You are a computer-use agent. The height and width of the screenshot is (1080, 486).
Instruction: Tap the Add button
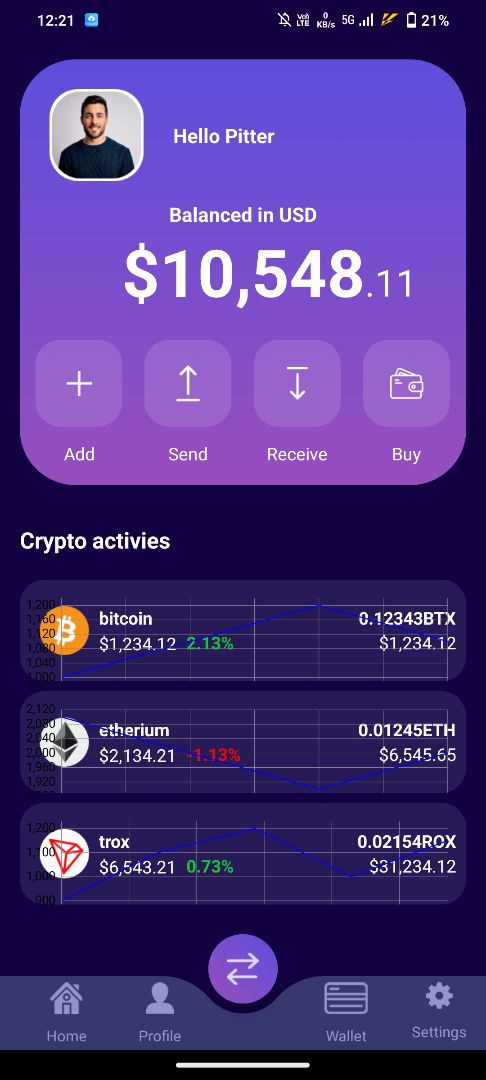[79, 383]
